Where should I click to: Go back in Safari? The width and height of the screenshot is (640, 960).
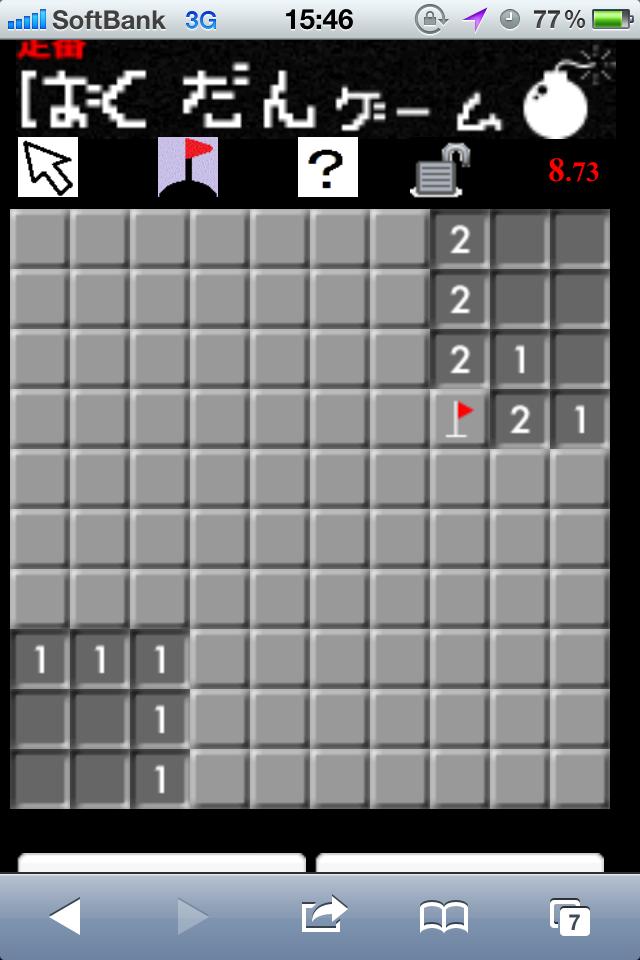(65, 915)
